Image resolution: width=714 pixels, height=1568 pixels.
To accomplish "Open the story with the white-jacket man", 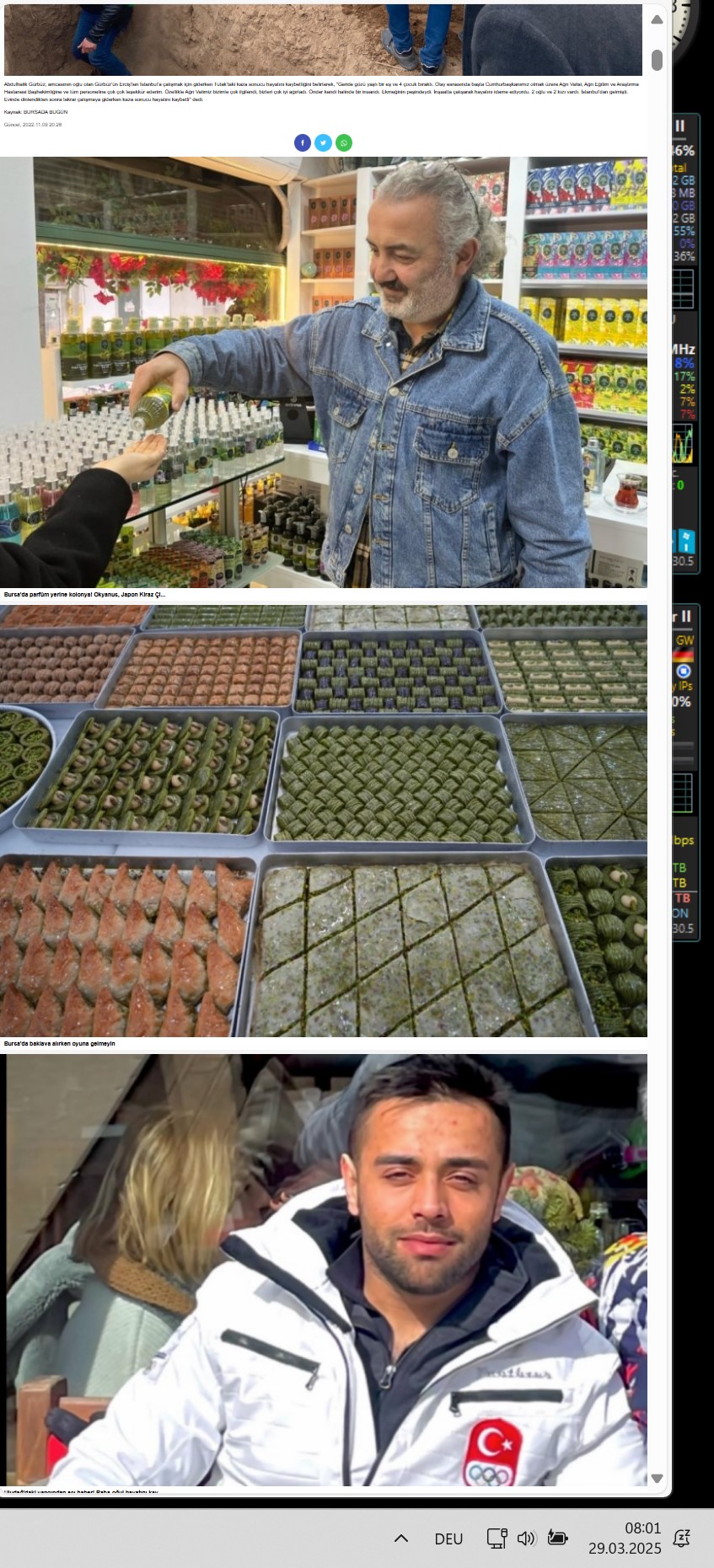I will [324, 1270].
